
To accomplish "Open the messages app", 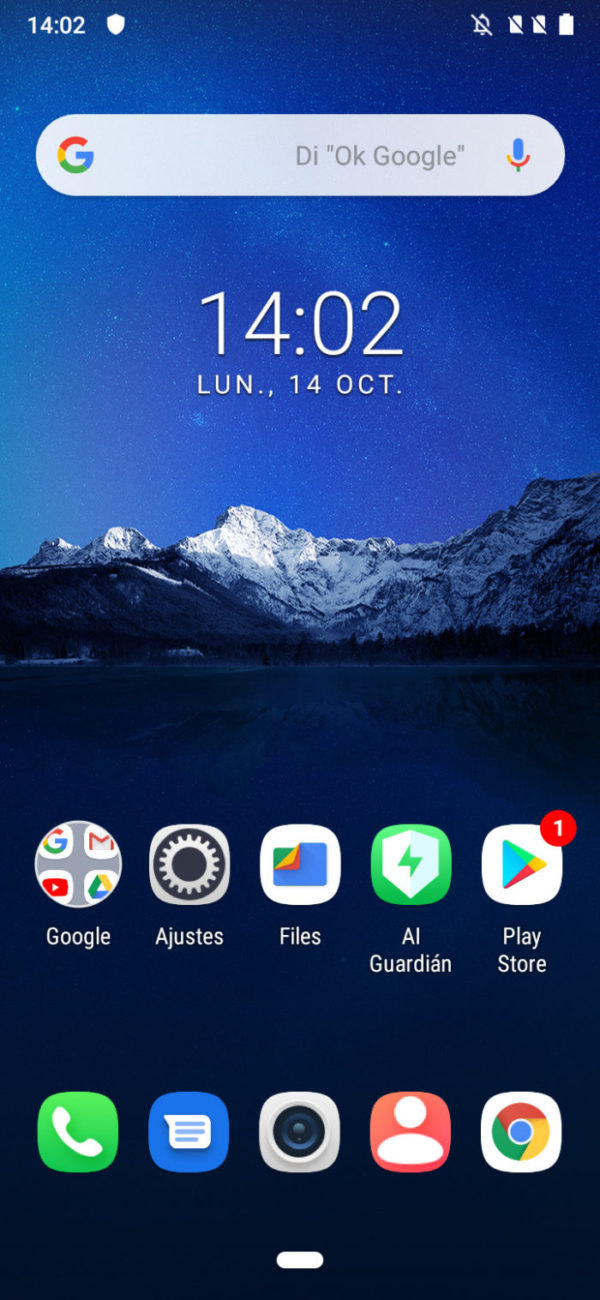I will 189,1132.
